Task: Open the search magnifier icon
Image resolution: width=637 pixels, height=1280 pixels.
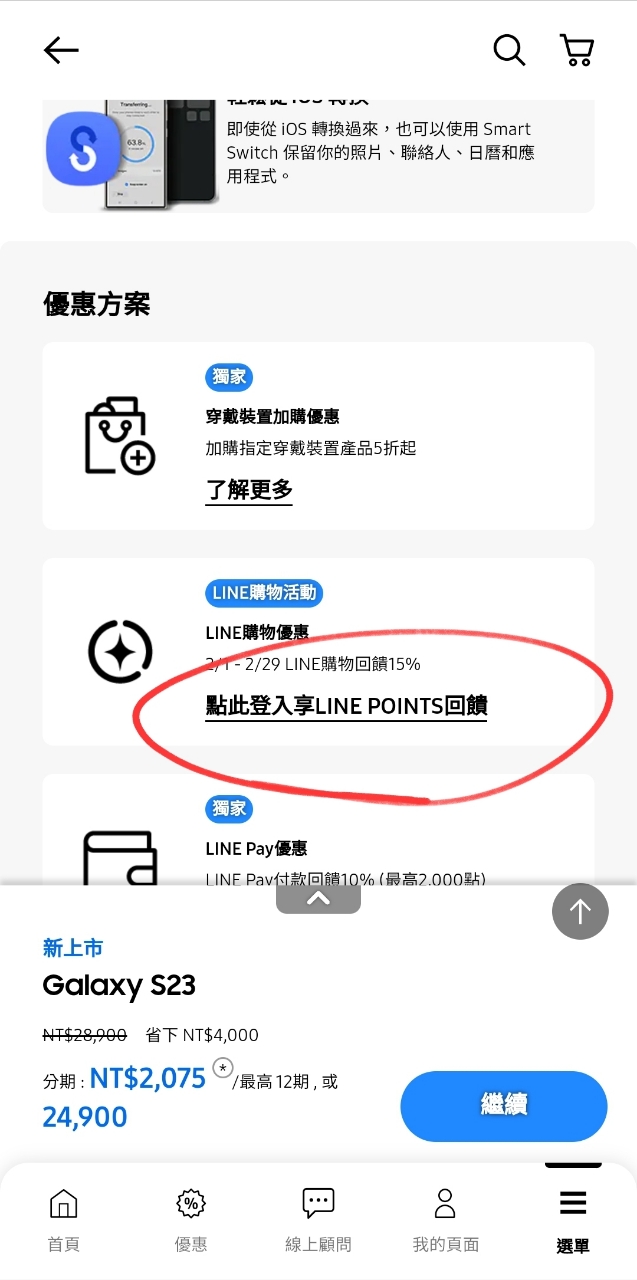Action: coord(509,50)
